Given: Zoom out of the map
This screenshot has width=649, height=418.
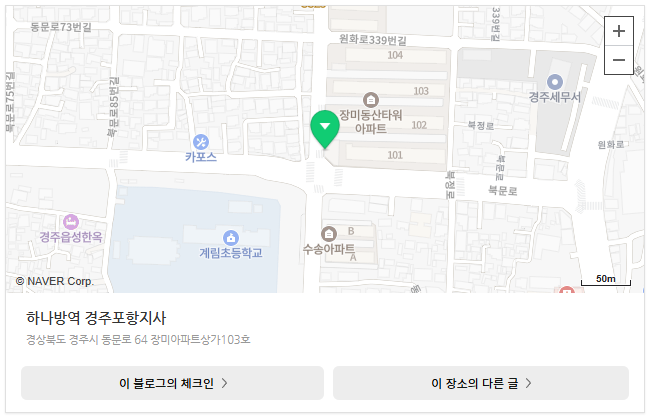Looking at the screenshot, I should pos(619,60).
